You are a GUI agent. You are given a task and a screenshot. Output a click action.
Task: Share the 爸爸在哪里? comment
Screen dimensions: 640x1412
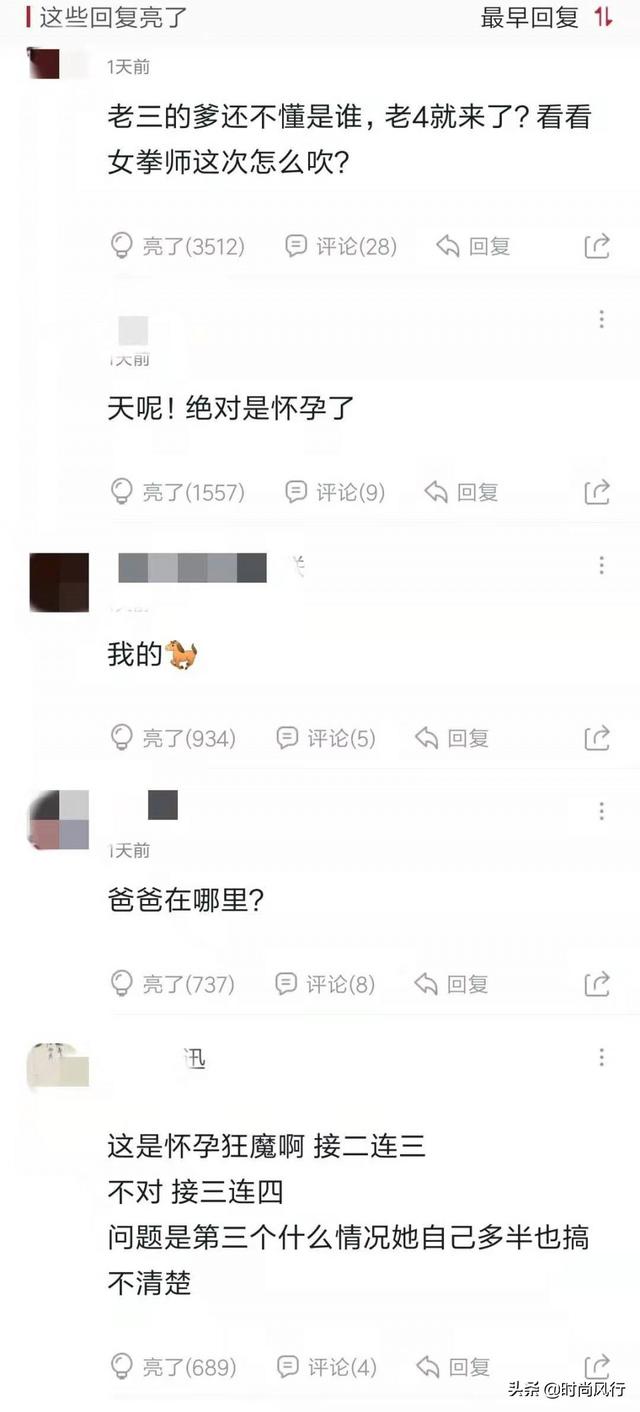(x=597, y=984)
